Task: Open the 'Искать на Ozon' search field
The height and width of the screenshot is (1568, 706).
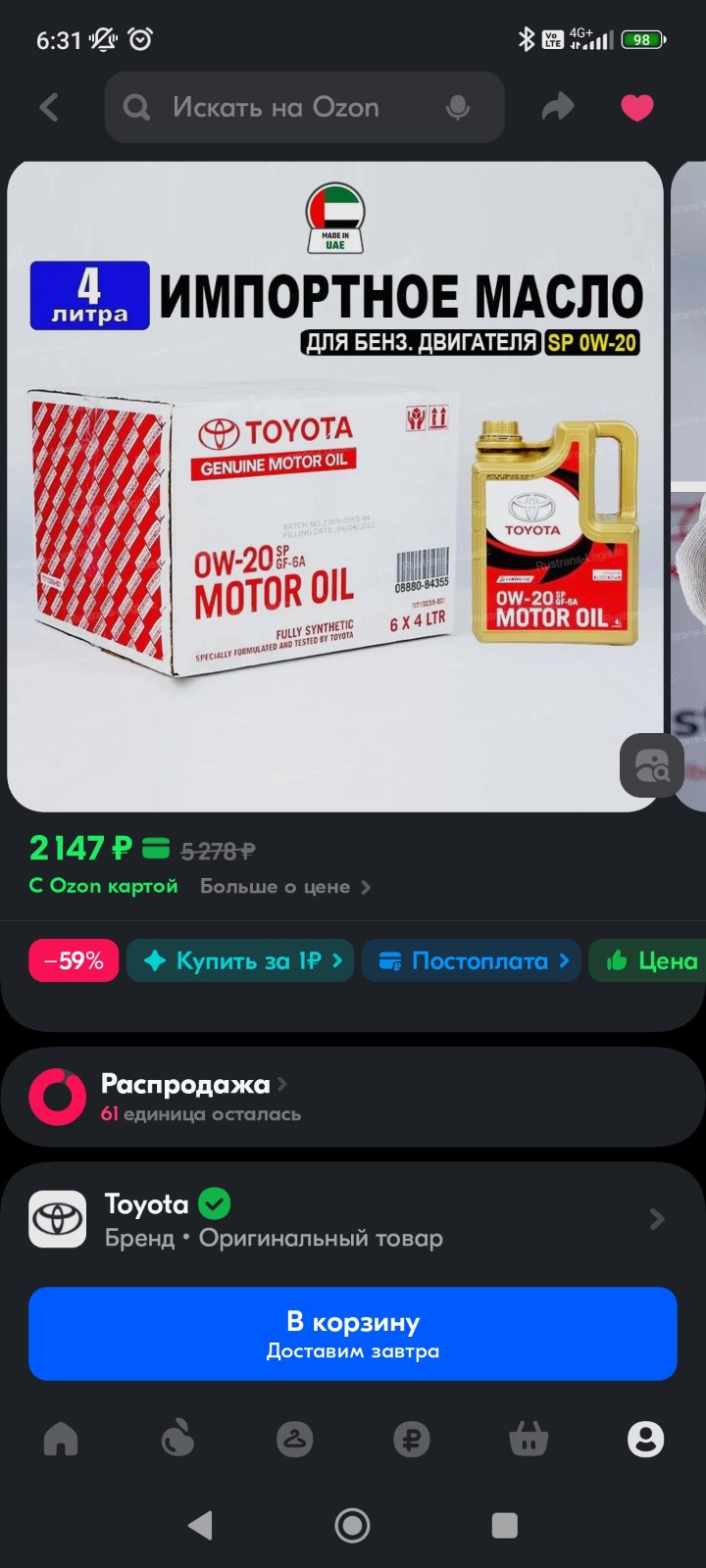Action: pyautogui.click(x=304, y=107)
